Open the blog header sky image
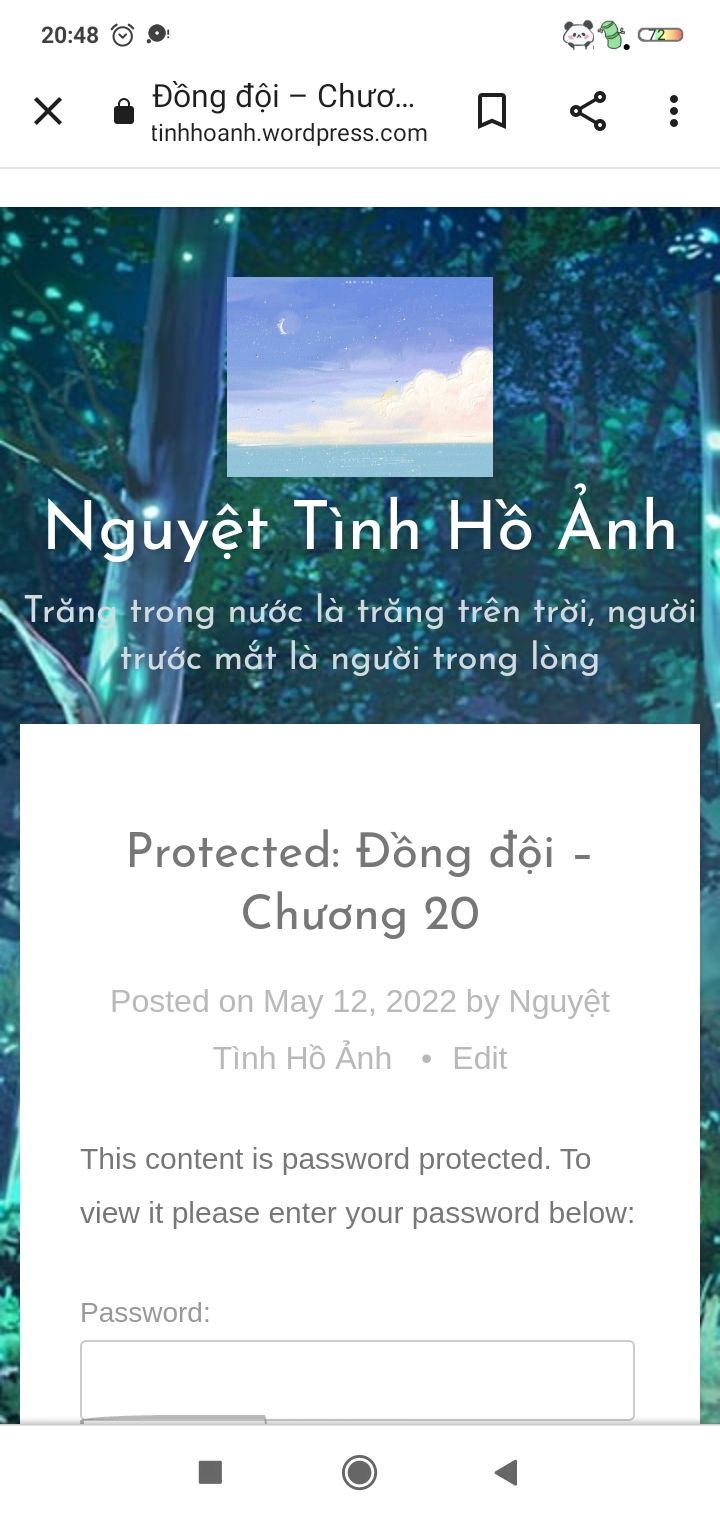This screenshot has width=720, height=1520. click(360, 377)
